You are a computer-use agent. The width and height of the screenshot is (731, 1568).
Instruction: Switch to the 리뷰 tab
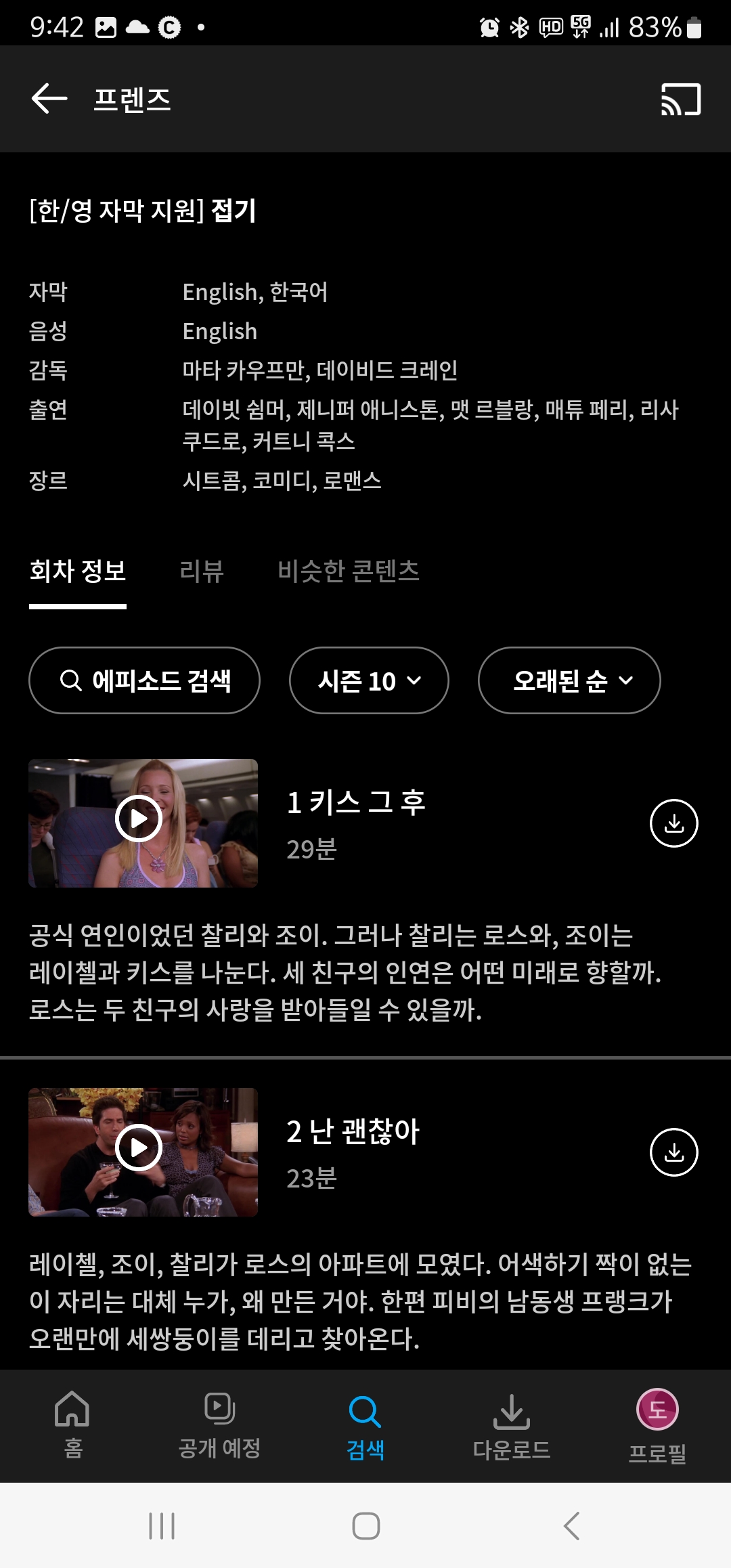click(202, 571)
